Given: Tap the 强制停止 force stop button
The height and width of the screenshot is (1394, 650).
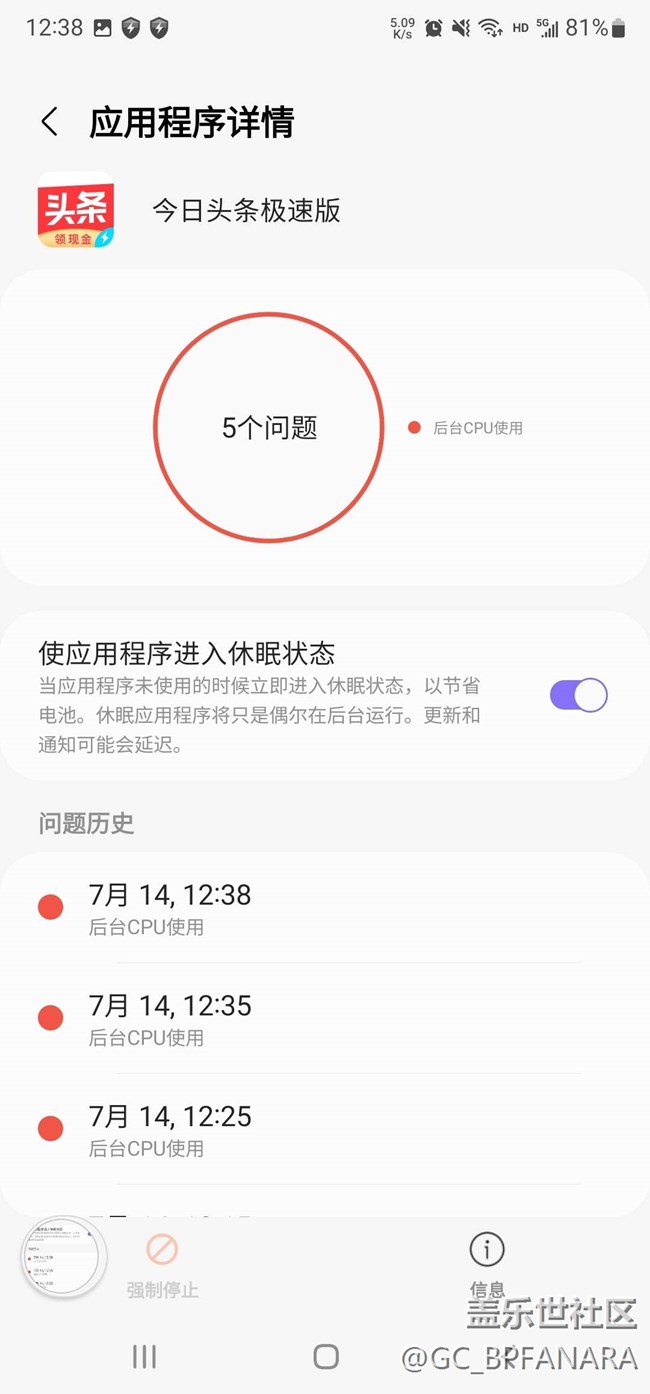Looking at the screenshot, I should pyautogui.click(x=162, y=1264).
